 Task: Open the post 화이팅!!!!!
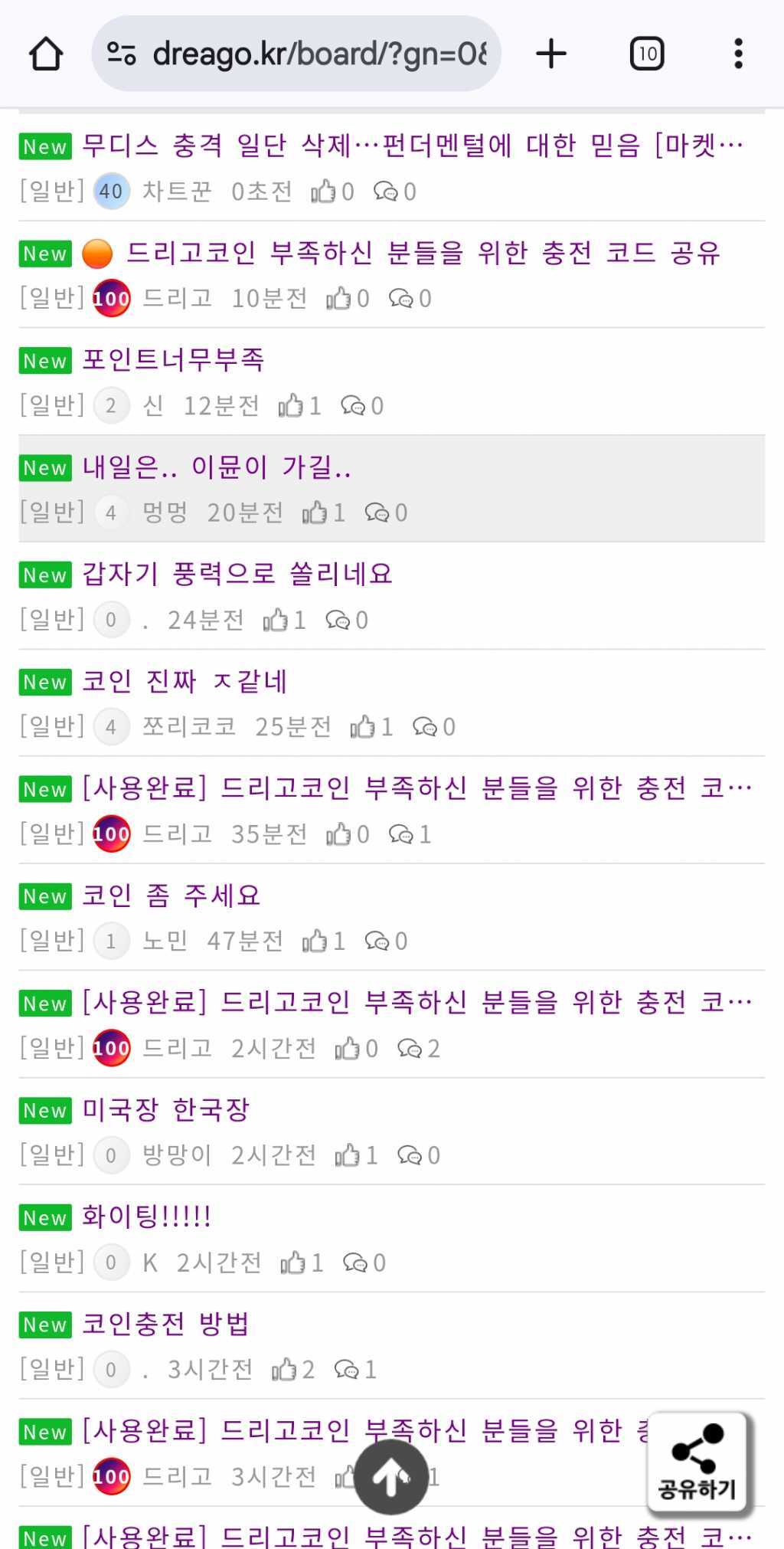(146, 1217)
